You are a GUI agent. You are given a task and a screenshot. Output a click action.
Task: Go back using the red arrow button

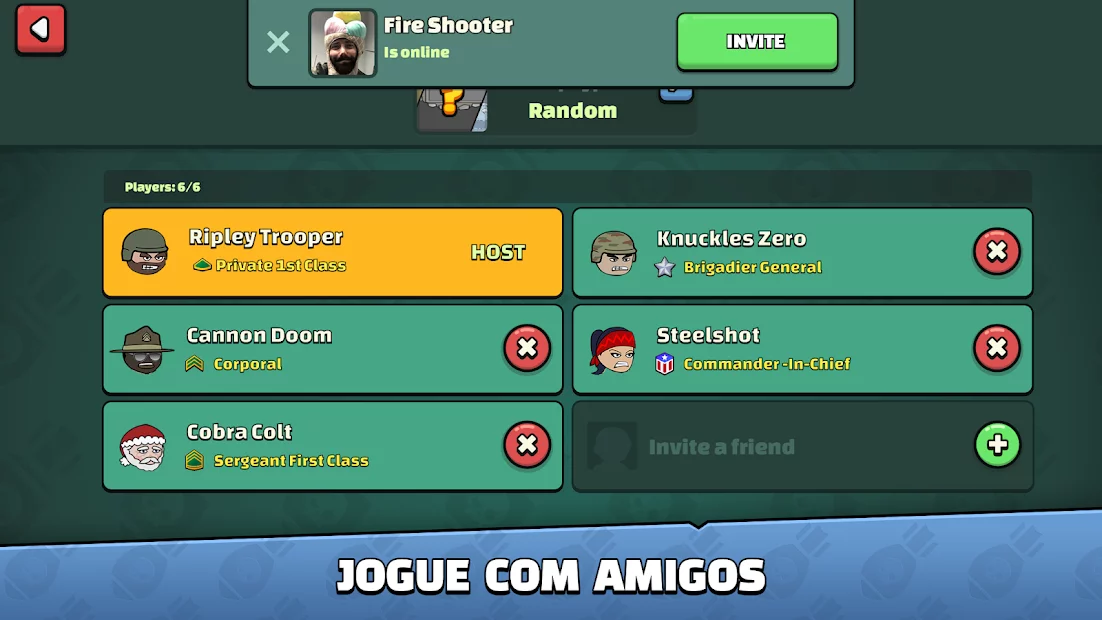(x=40, y=29)
